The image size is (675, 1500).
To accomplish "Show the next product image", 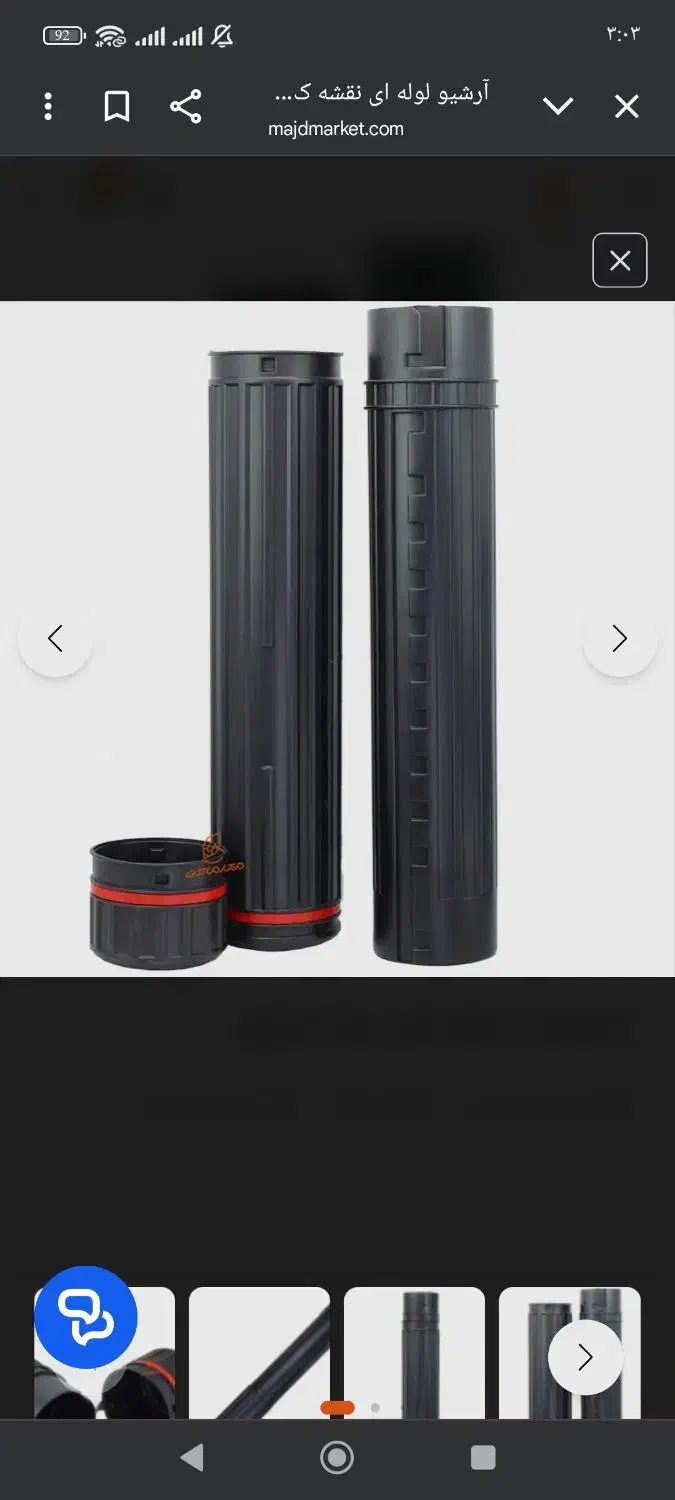I will tap(620, 638).
